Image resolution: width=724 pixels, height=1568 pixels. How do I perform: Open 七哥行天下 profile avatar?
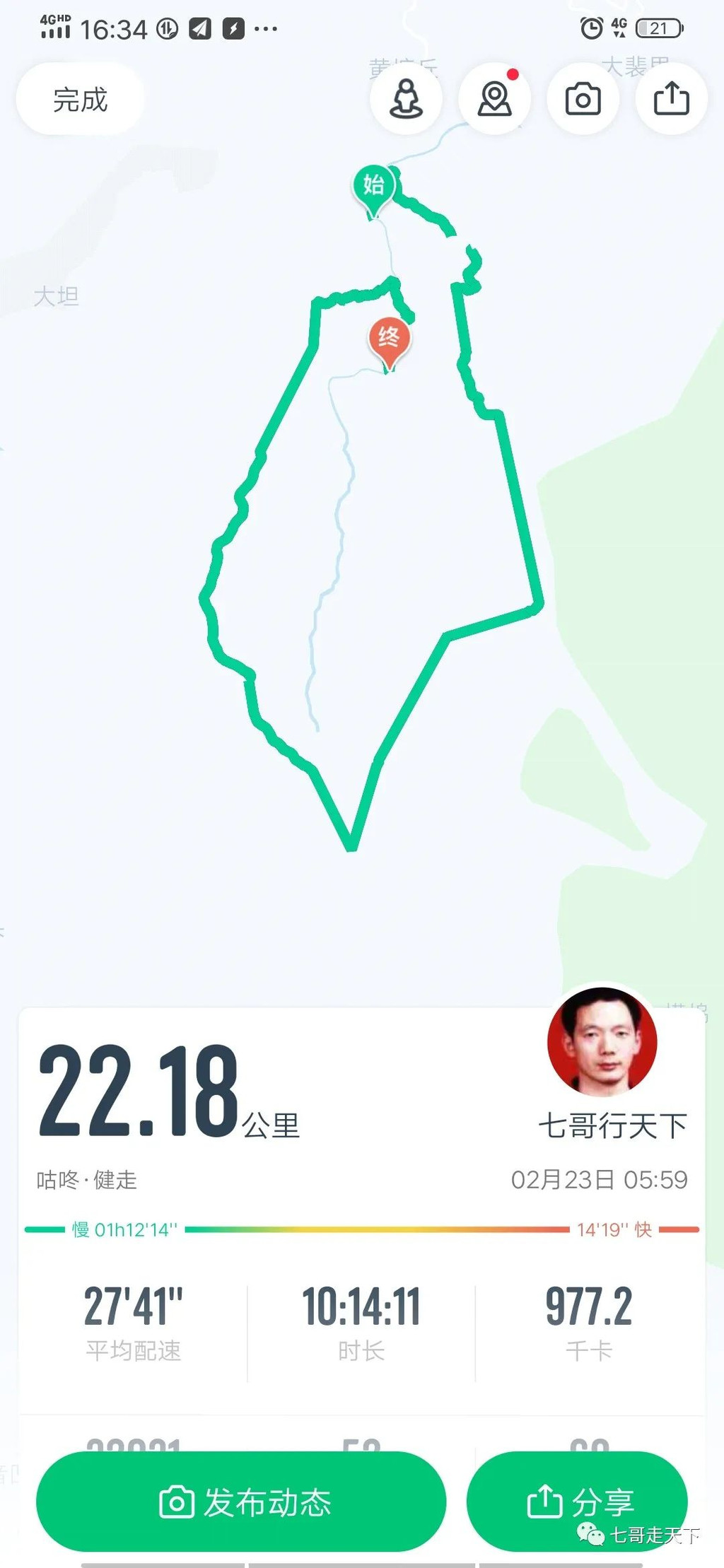point(602,1042)
